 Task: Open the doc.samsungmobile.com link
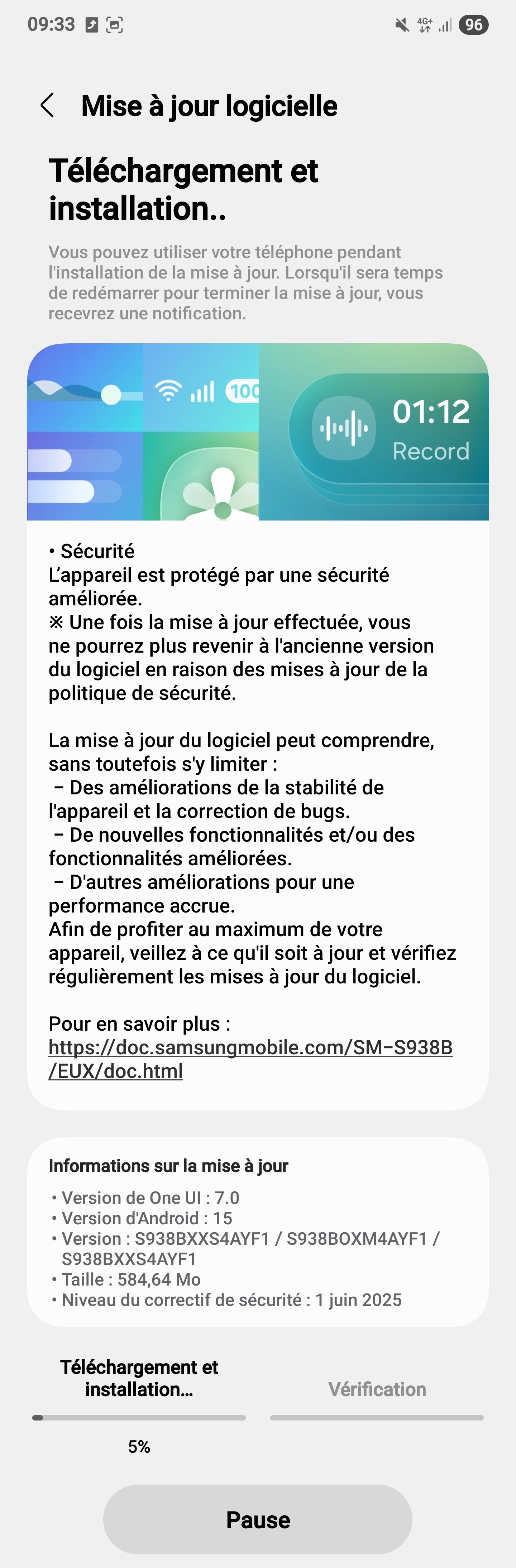point(250,1059)
